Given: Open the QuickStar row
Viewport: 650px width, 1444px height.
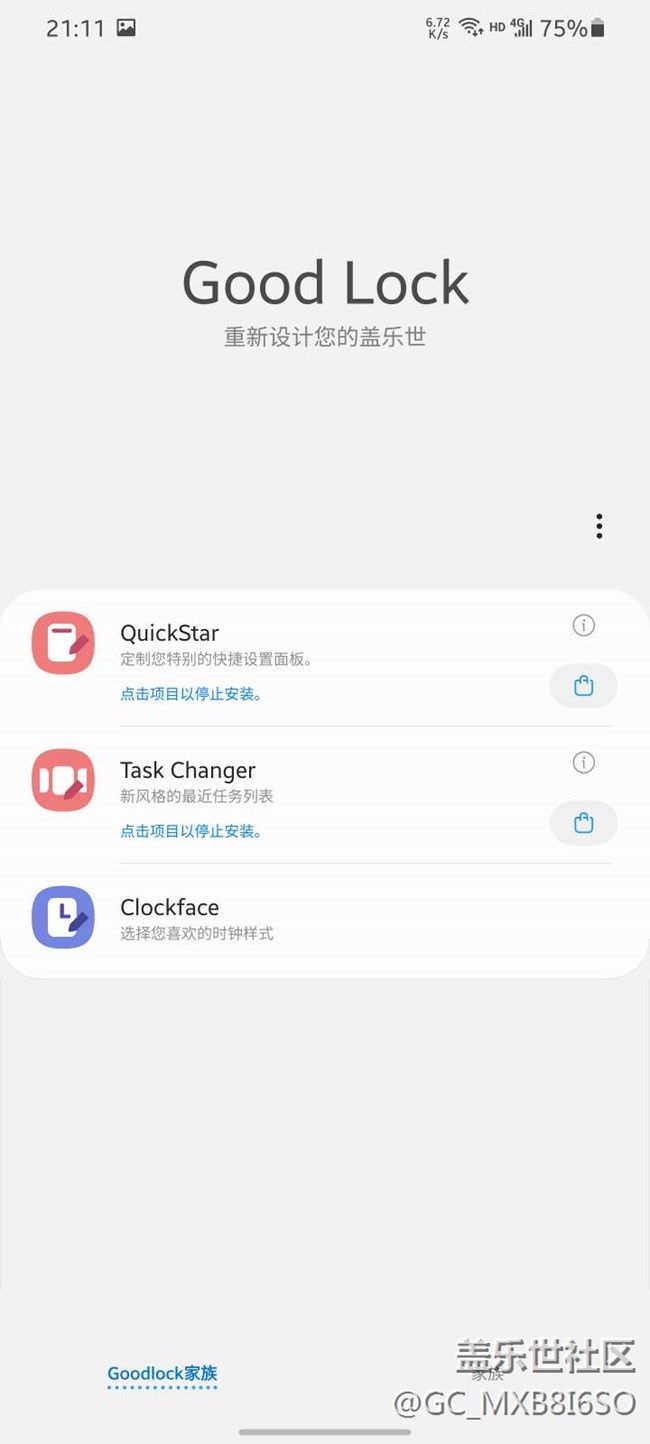Looking at the screenshot, I should pyautogui.click(x=300, y=647).
